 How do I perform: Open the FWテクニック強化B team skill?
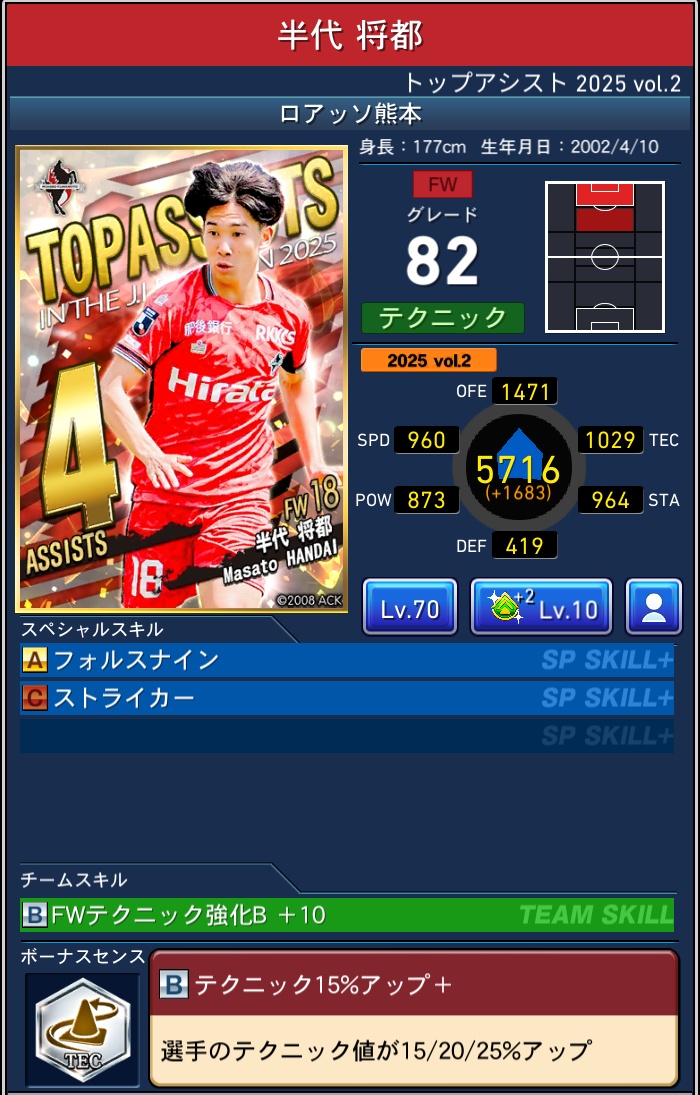346,914
